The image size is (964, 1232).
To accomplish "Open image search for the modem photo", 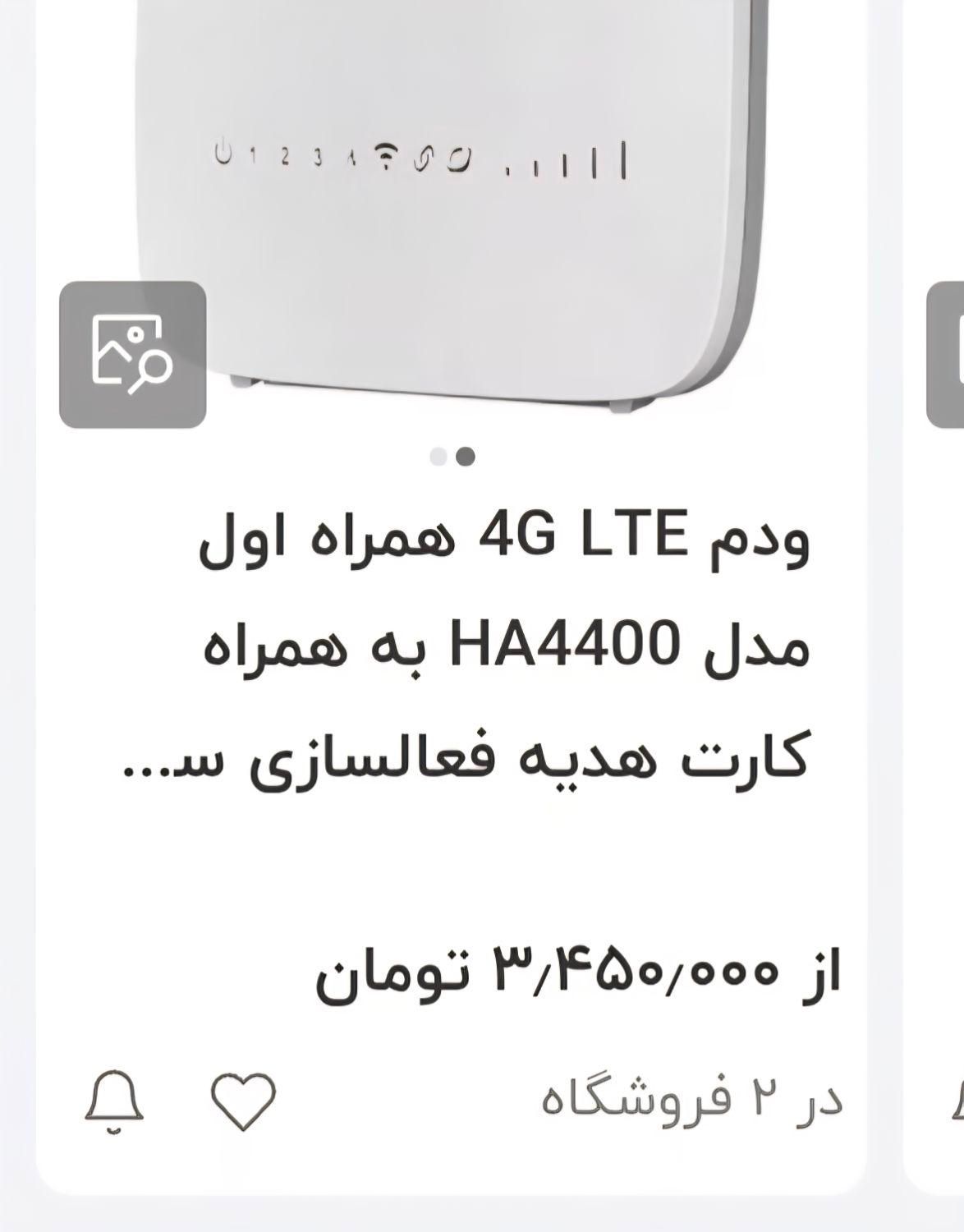I will (132, 355).
